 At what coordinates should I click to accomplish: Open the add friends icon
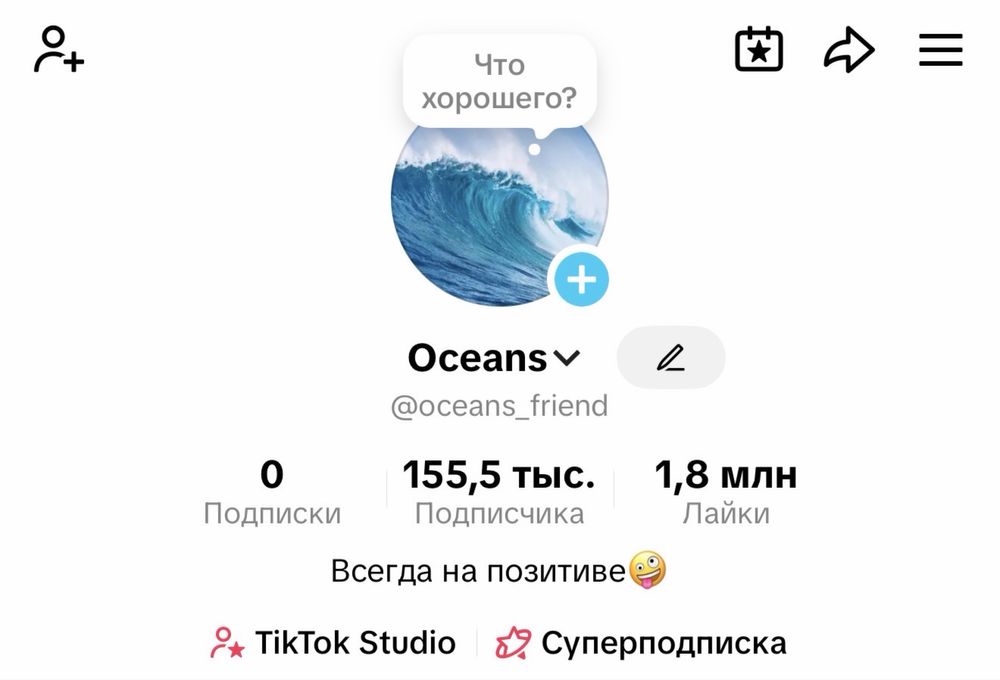(59, 49)
